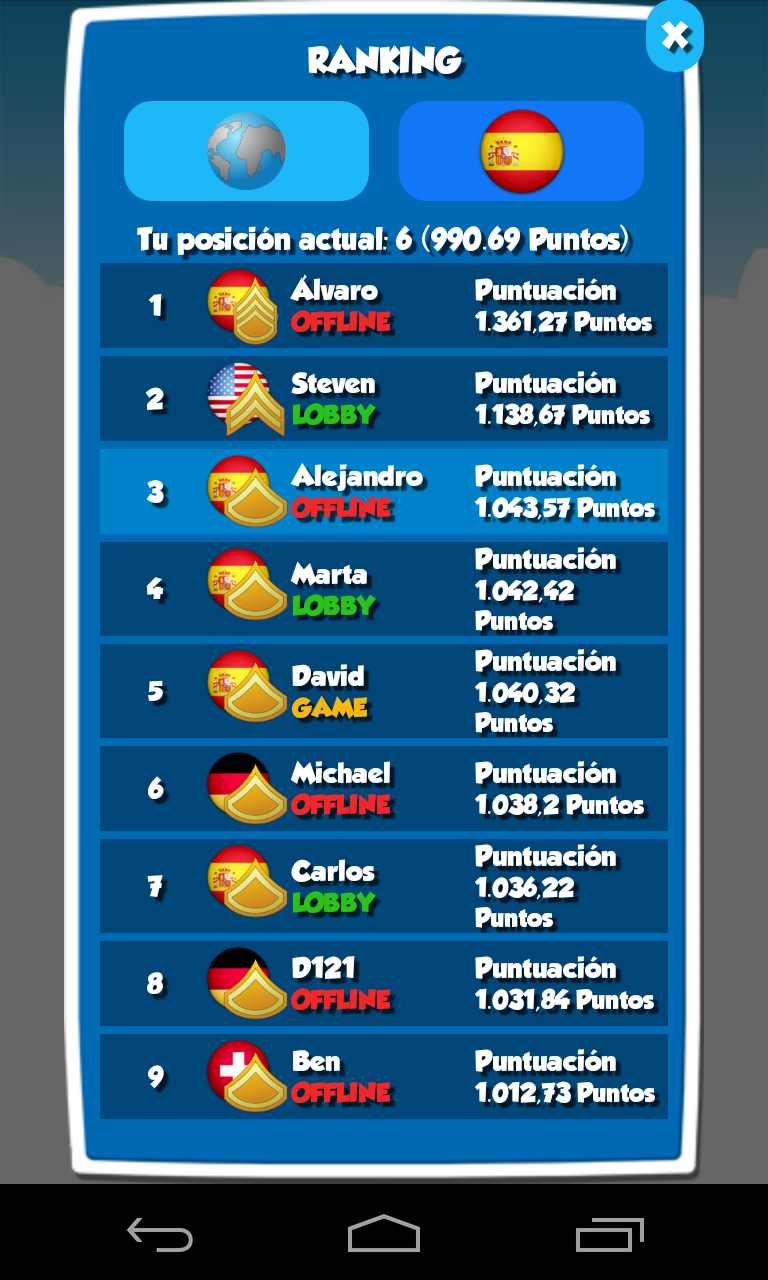Viewport: 768px width, 1280px height.
Task: Go to the home screen
Action: click(x=384, y=1235)
